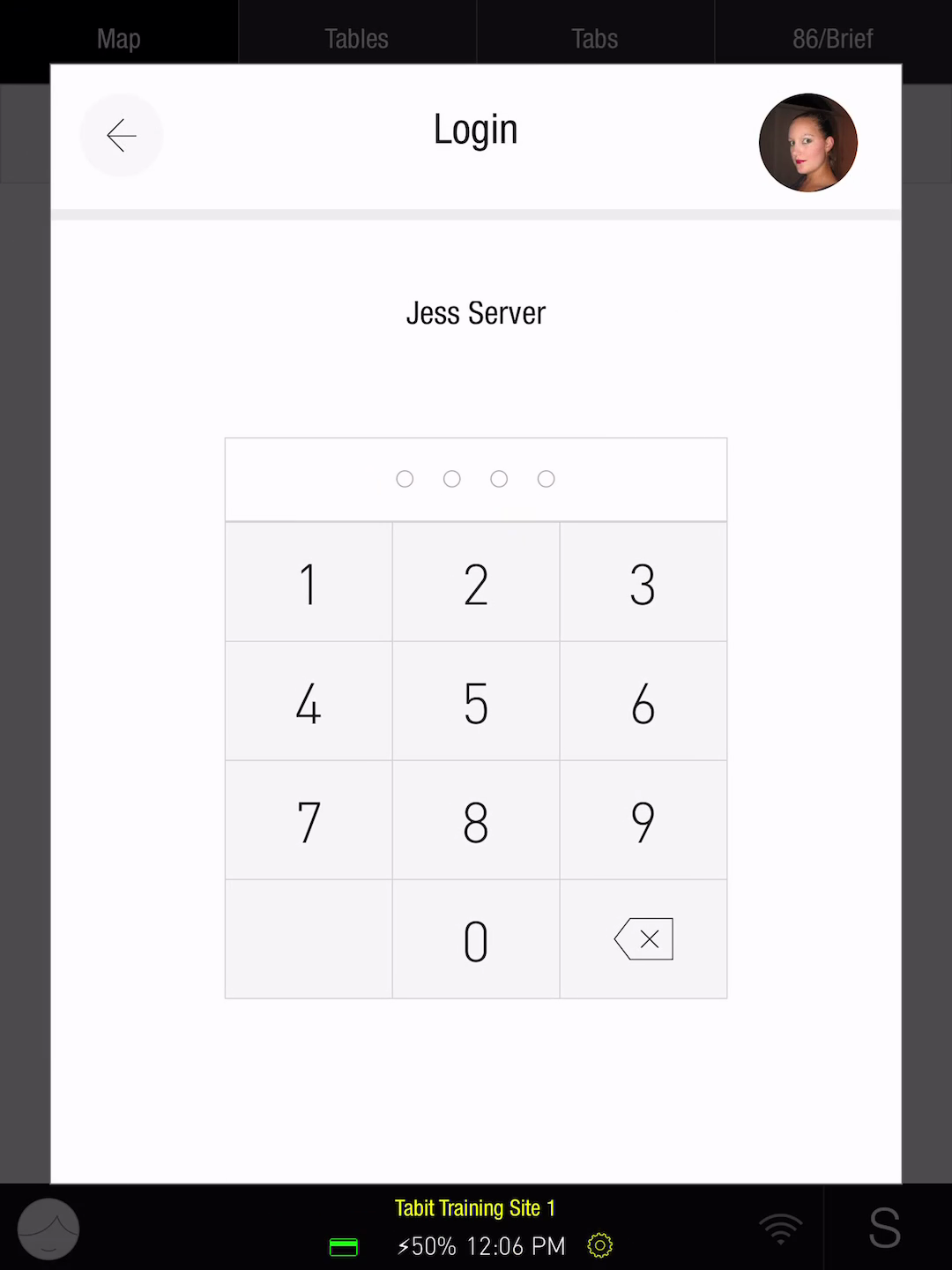Enter digit 1 on the PIN keypad
Image resolution: width=952 pixels, height=1270 pixels.
tap(309, 583)
